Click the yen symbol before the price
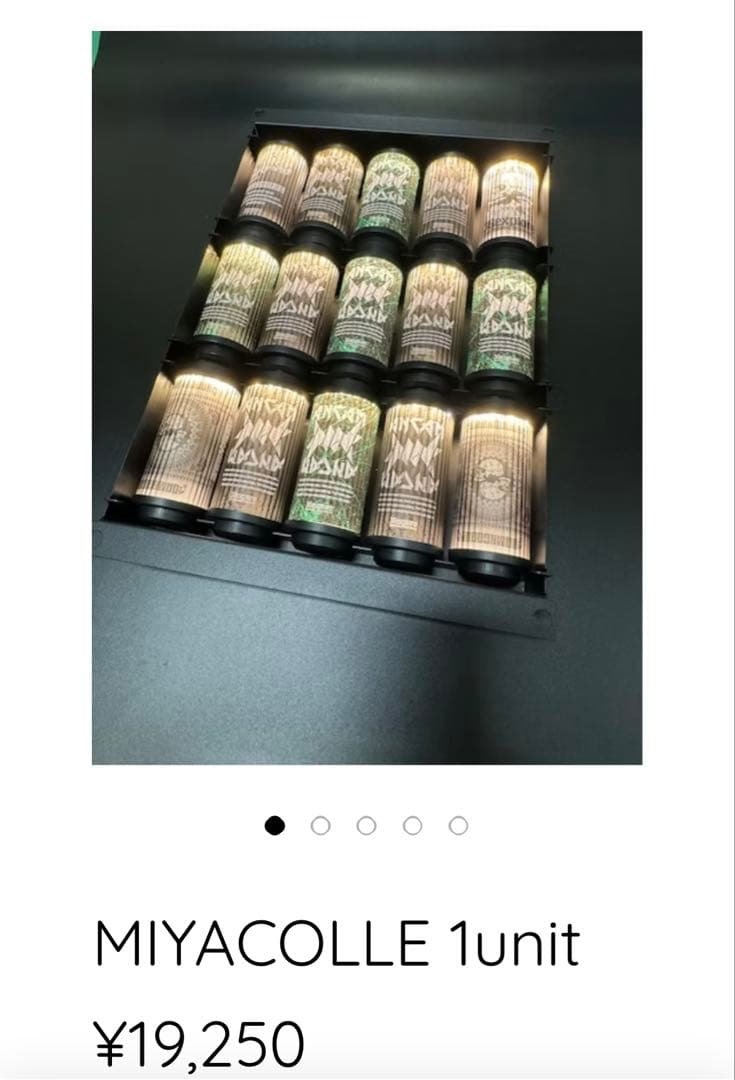735x1080 pixels. (x=110, y=1044)
